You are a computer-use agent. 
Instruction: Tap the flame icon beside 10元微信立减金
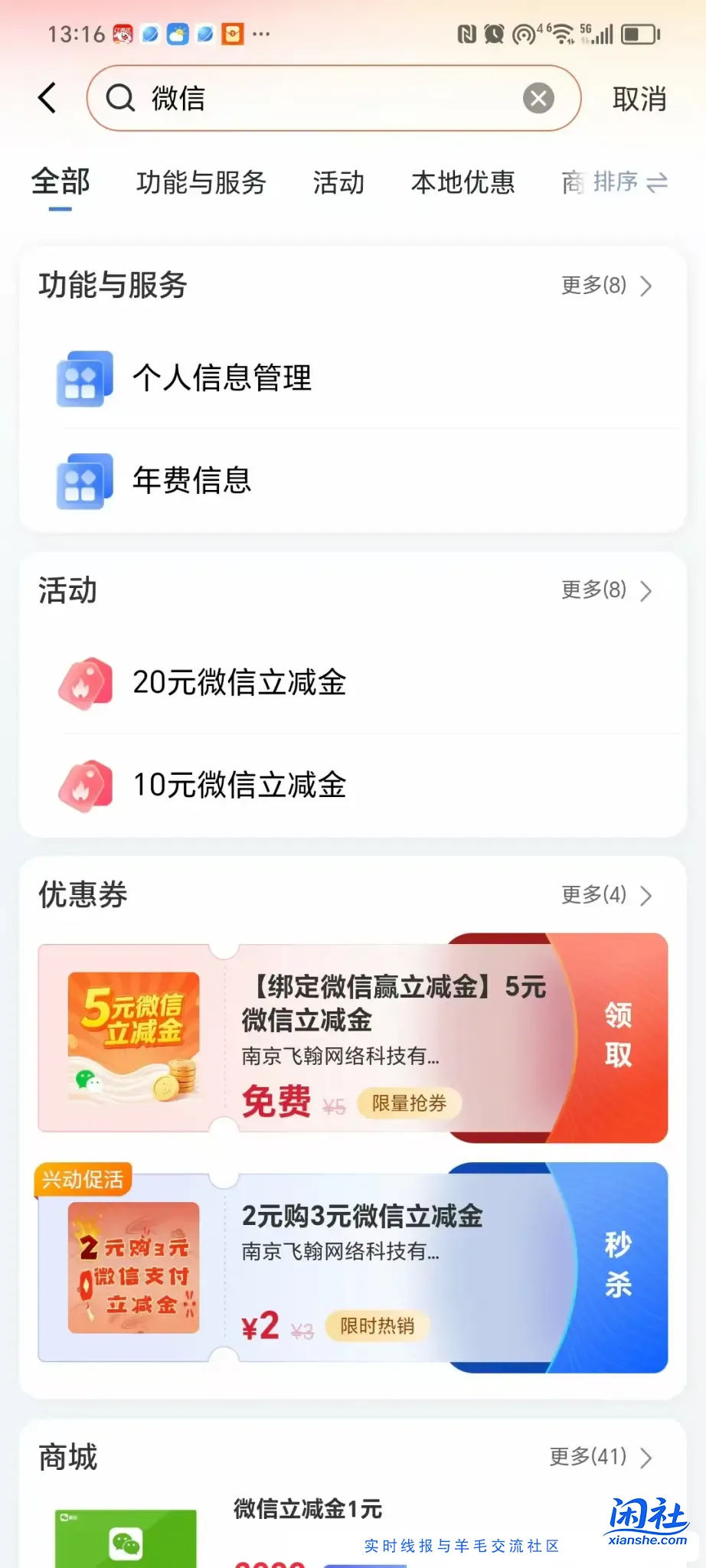tap(84, 785)
